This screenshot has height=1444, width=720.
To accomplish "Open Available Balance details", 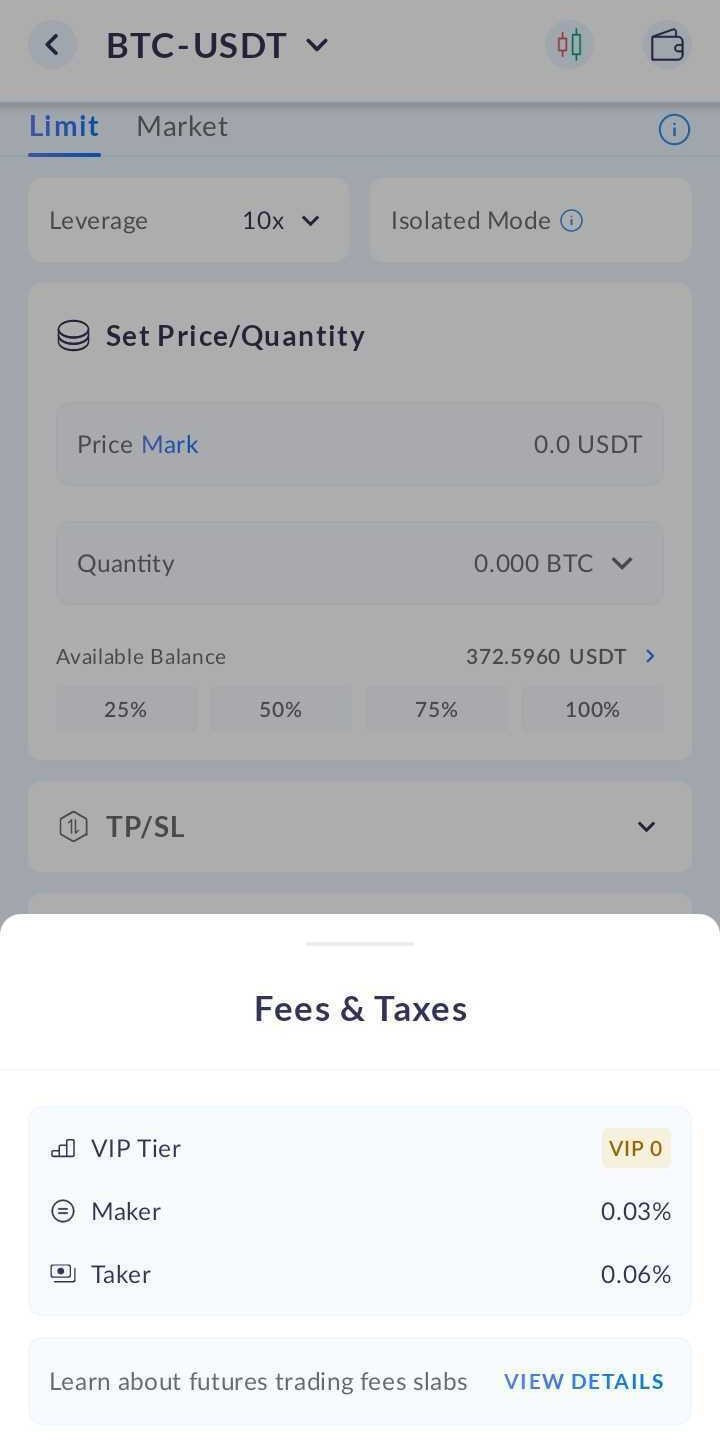I will coord(650,656).
